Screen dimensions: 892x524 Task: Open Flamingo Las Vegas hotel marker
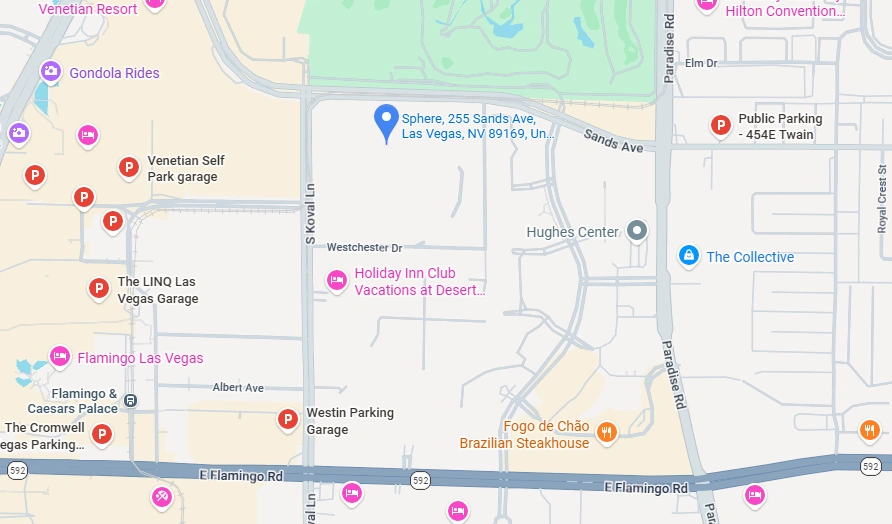pos(60,357)
